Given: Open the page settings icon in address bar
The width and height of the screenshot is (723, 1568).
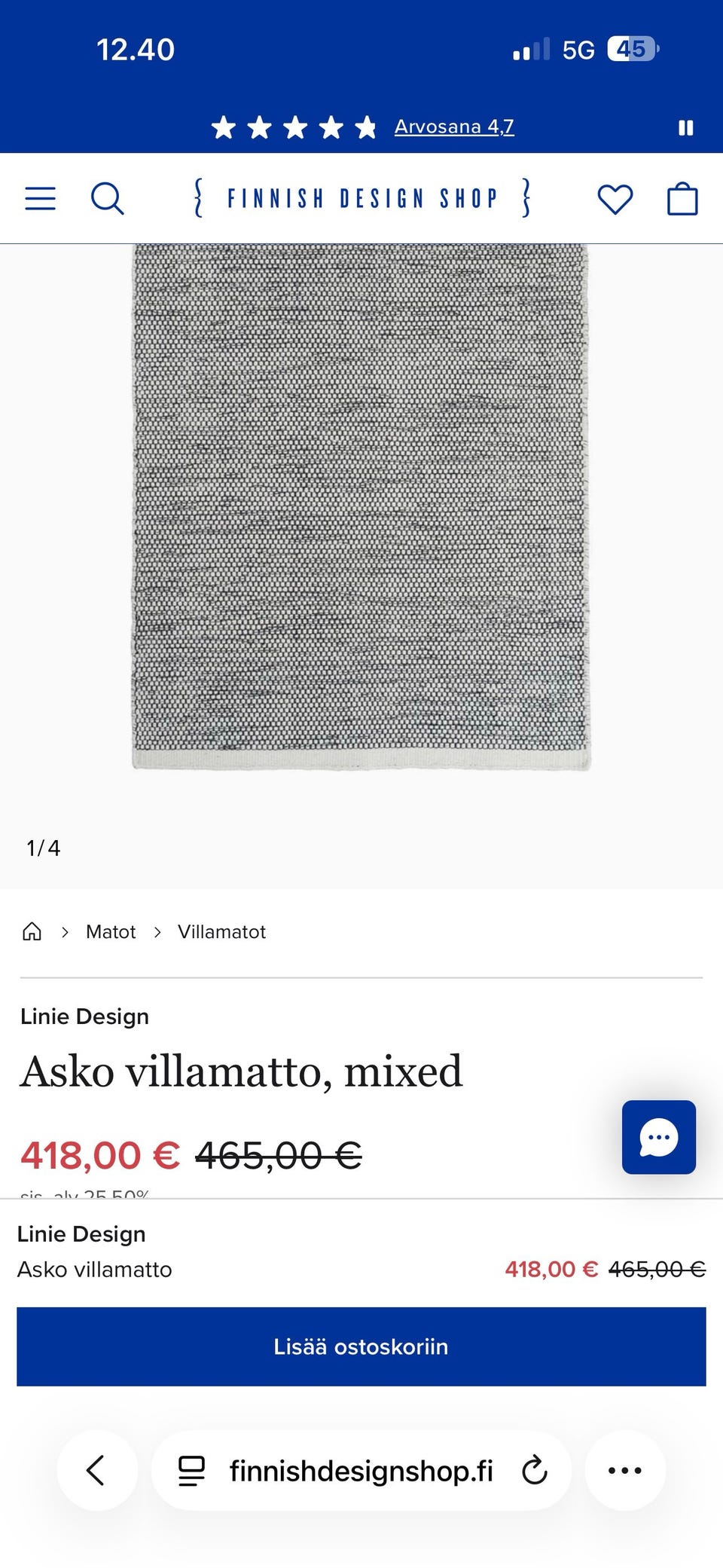Looking at the screenshot, I should [191, 1471].
